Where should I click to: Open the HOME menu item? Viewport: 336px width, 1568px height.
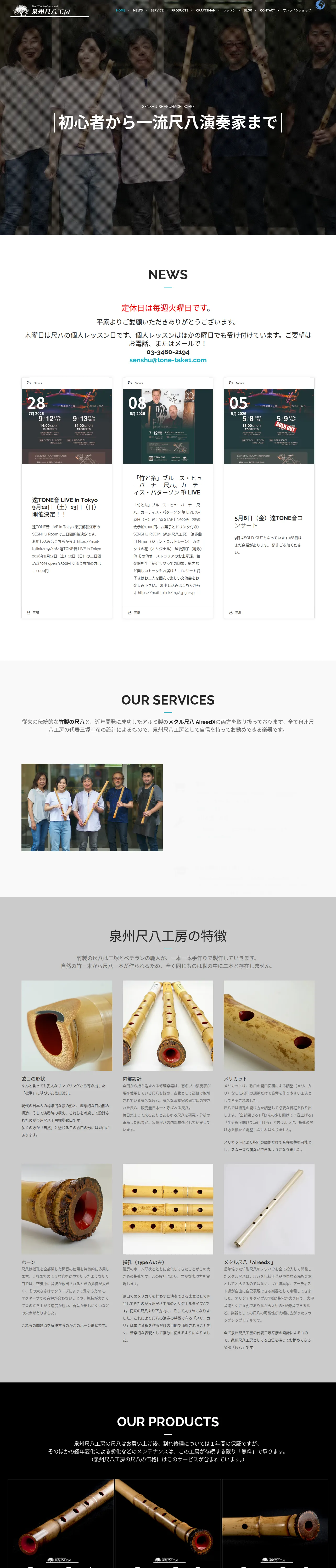click(121, 10)
